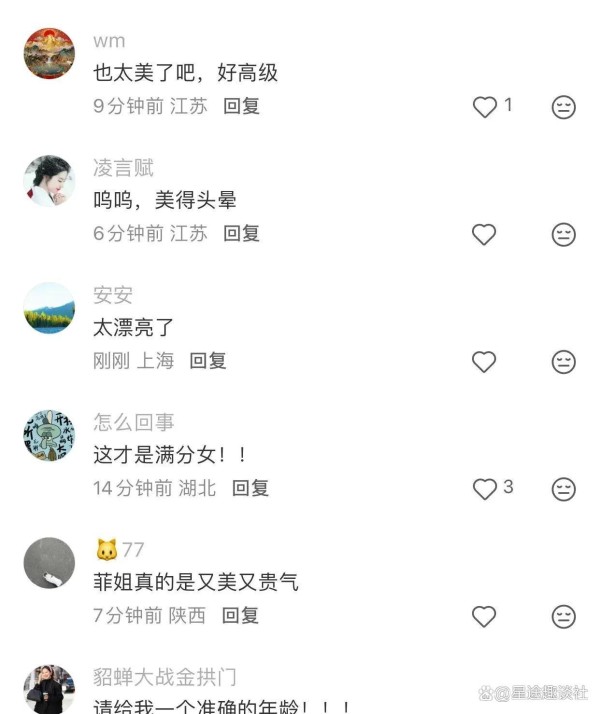Screen dimensions: 600x714
Task: Dislike 安安's comment
Action: coord(564,362)
